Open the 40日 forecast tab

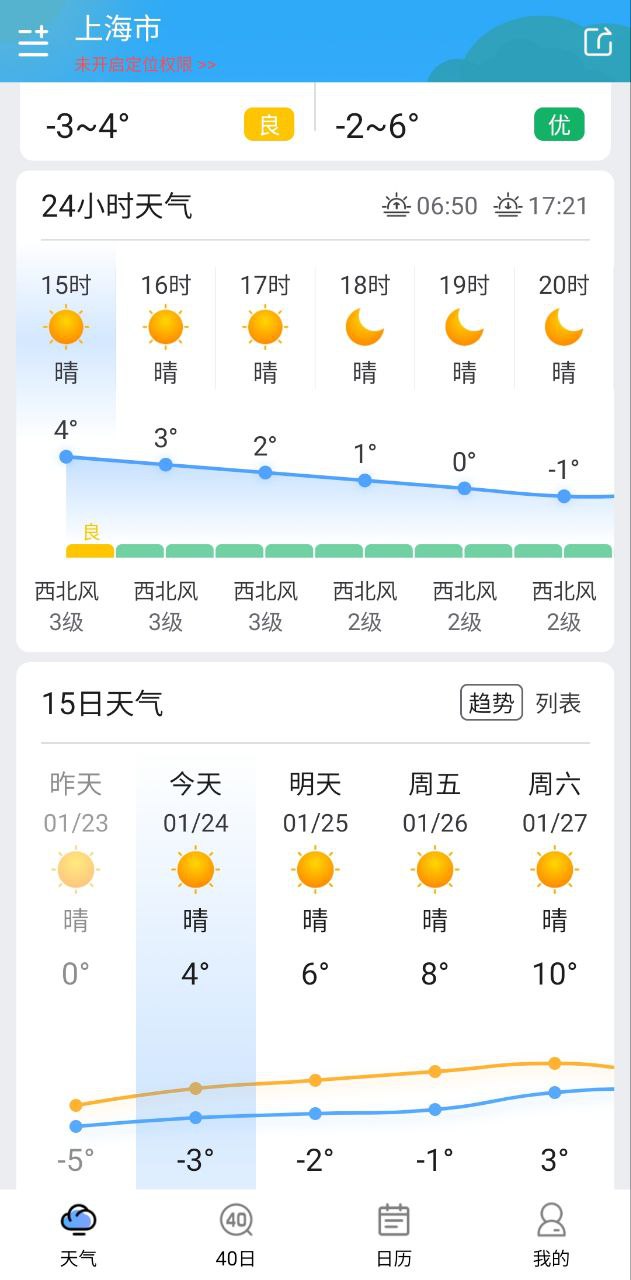236,1235
